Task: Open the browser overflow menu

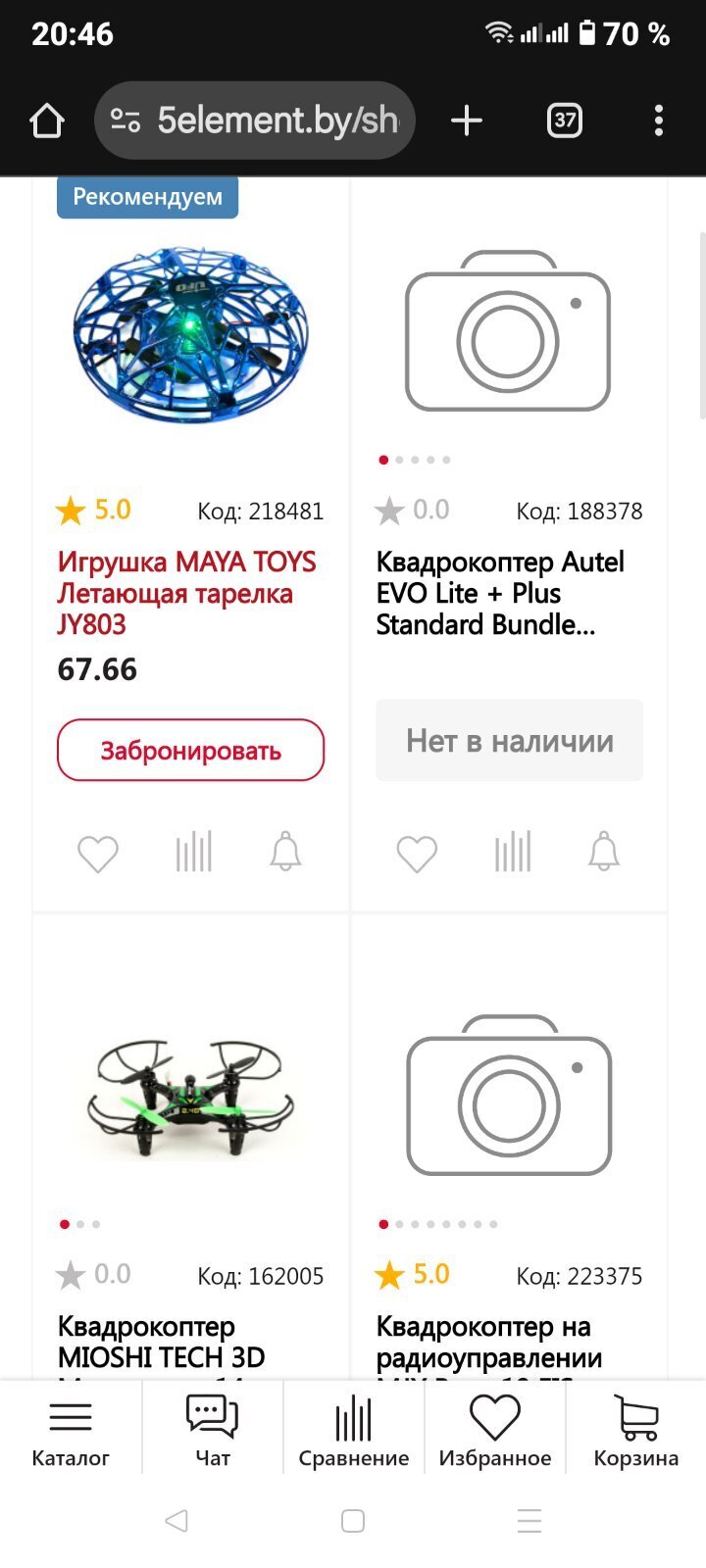Action: pos(658,121)
